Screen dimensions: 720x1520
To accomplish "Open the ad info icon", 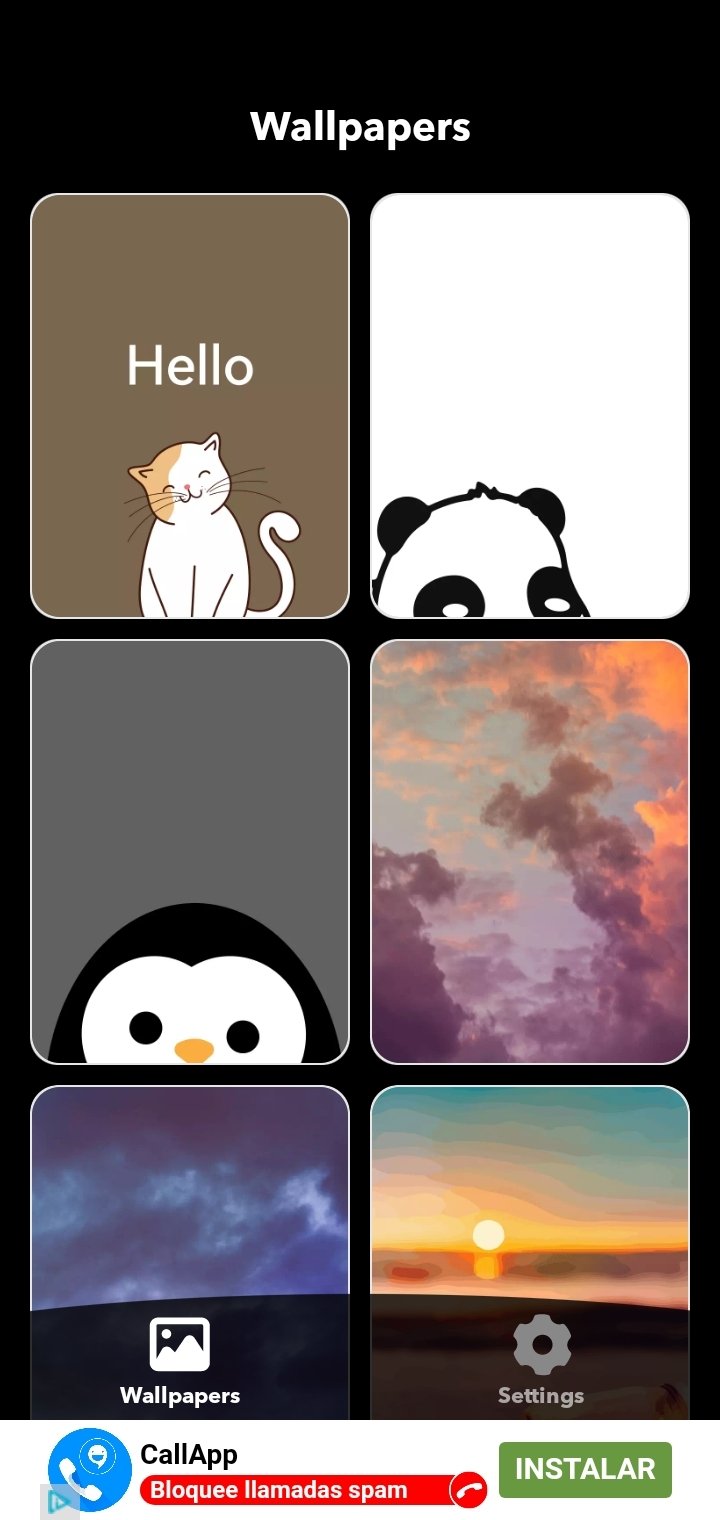I will [58, 1503].
